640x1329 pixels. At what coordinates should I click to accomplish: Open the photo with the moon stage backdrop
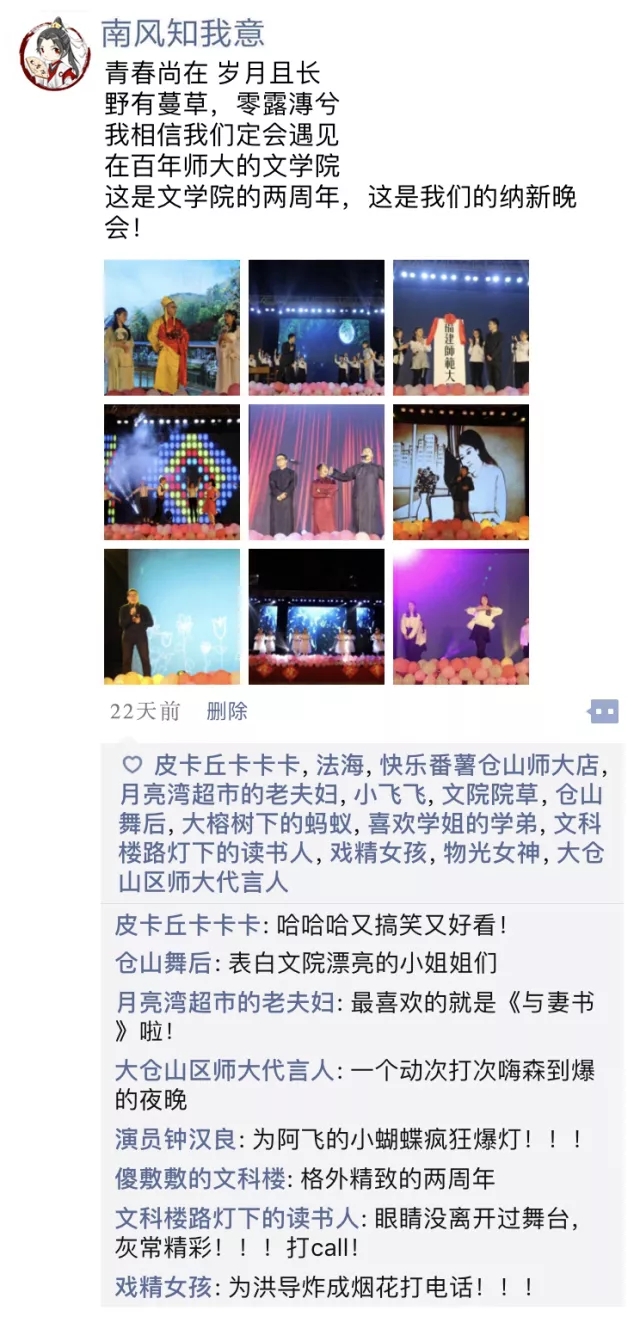click(x=316, y=328)
